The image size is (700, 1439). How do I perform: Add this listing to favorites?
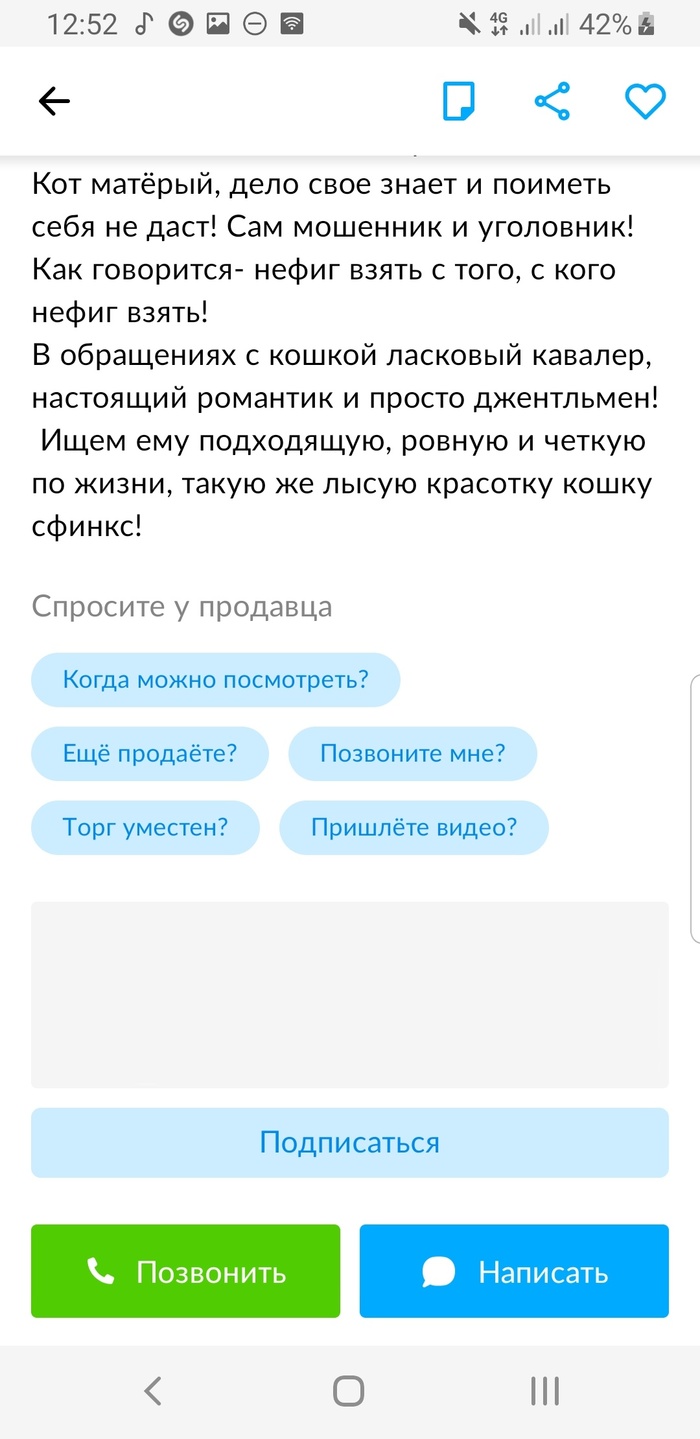click(645, 101)
